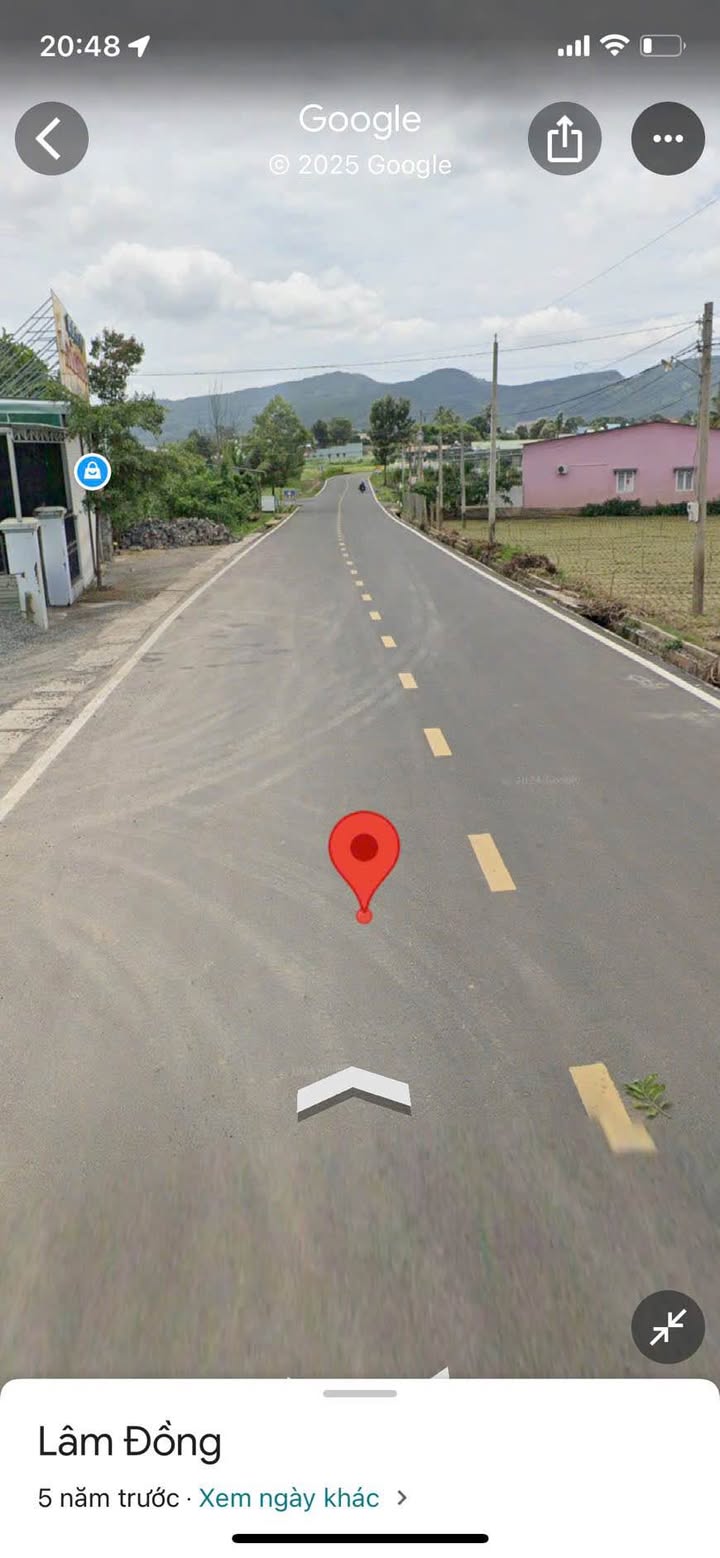Image resolution: width=720 pixels, height=1558 pixels.
Task: Expand the bottom sheet handle
Action: [x=360, y=1393]
